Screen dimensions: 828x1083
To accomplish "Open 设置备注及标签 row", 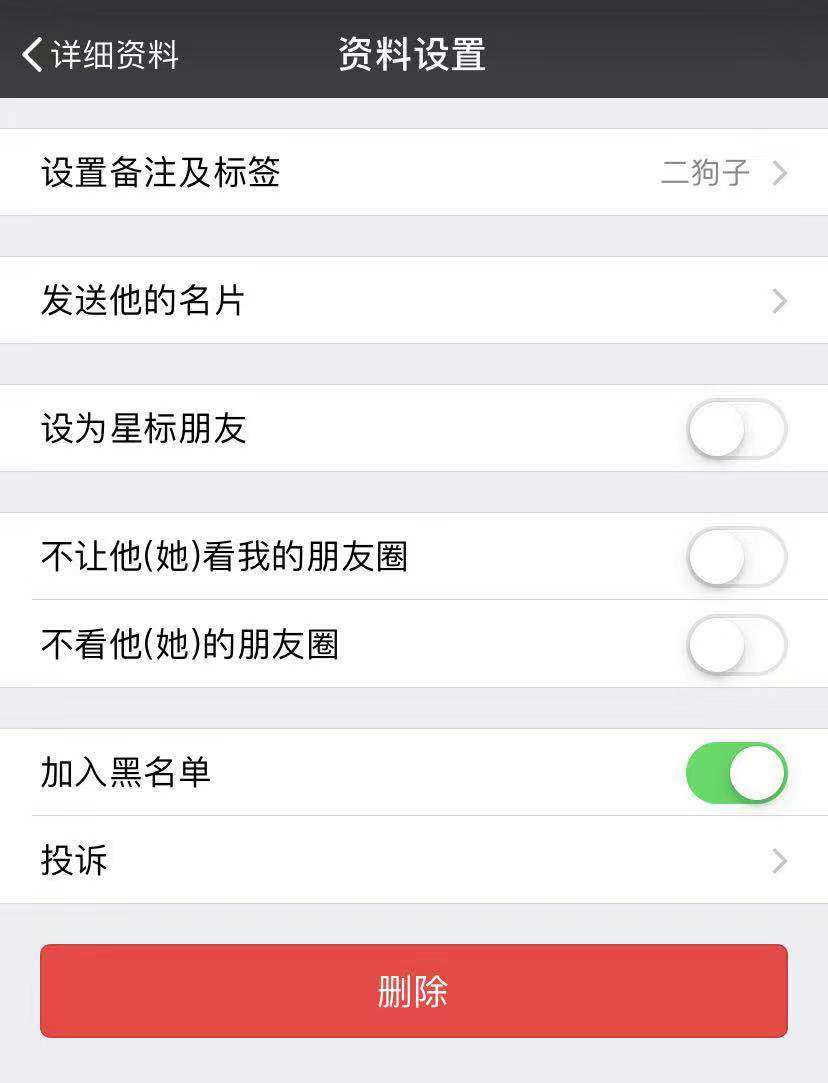I will [414, 173].
